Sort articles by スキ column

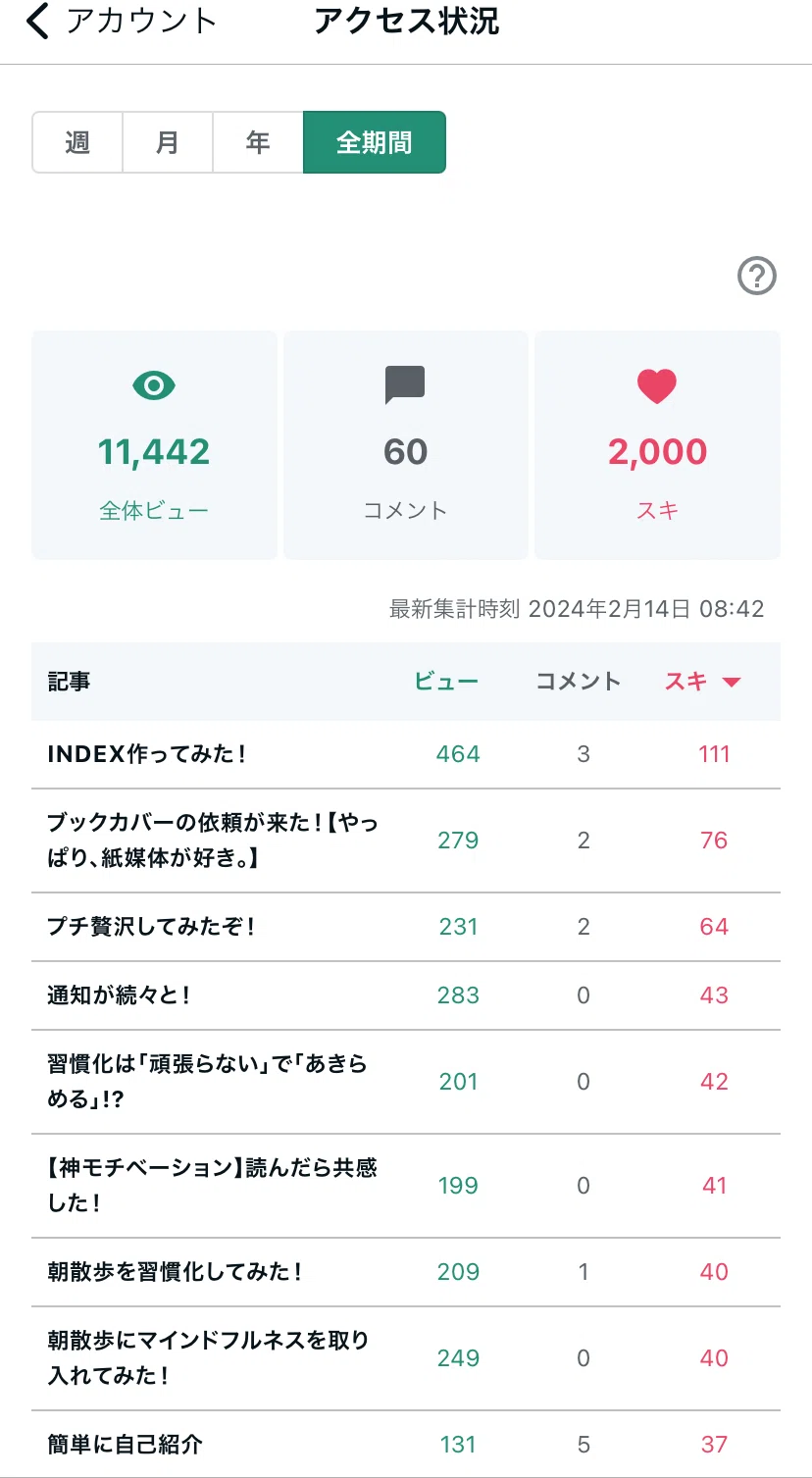tap(702, 682)
